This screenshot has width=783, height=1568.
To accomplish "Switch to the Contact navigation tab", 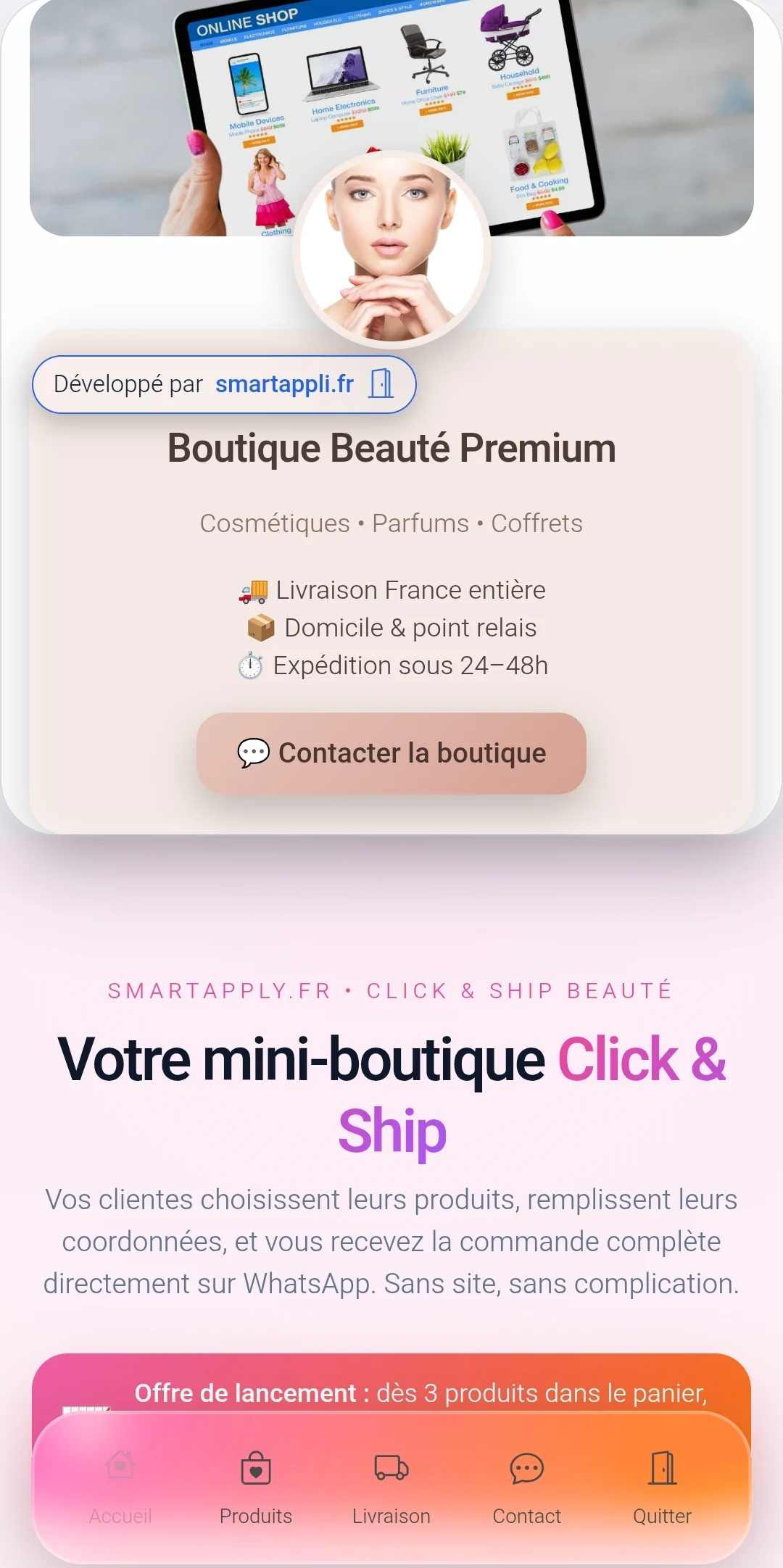I will (x=527, y=1516).
